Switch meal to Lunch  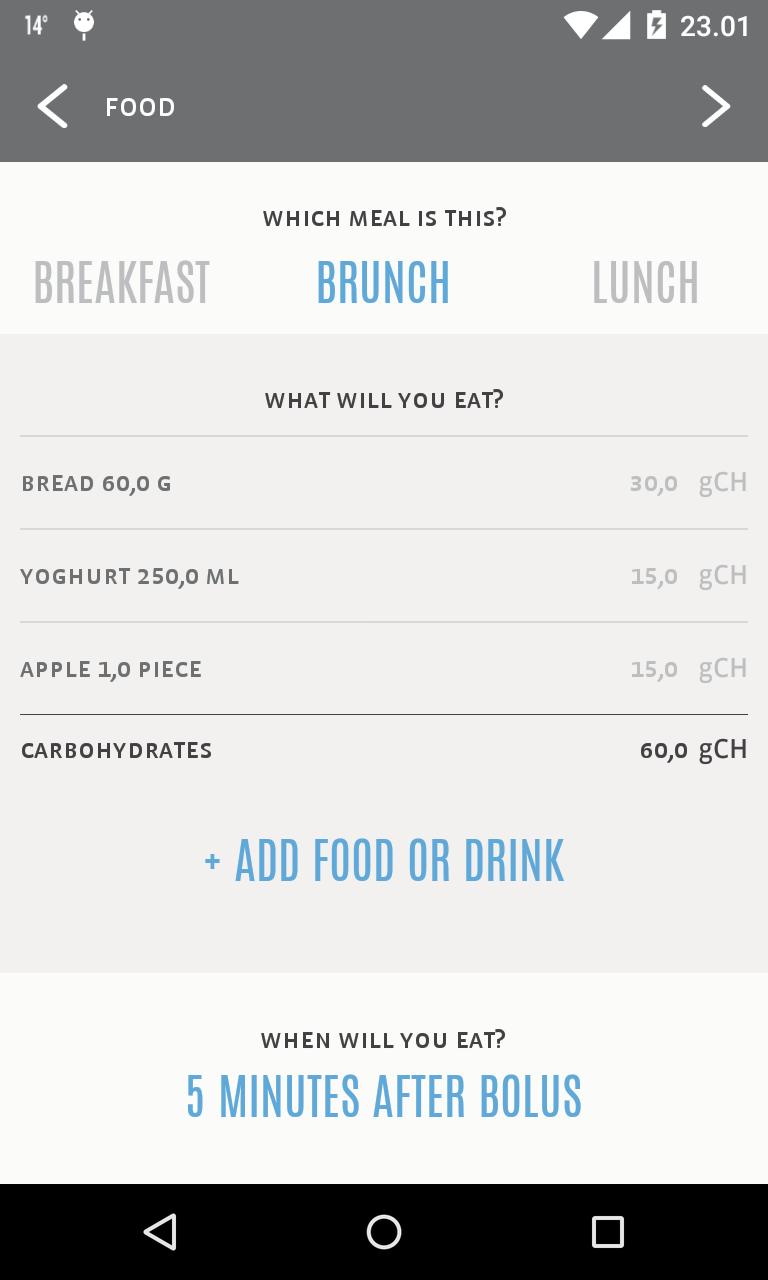pyautogui.click(x=645, y=283)
